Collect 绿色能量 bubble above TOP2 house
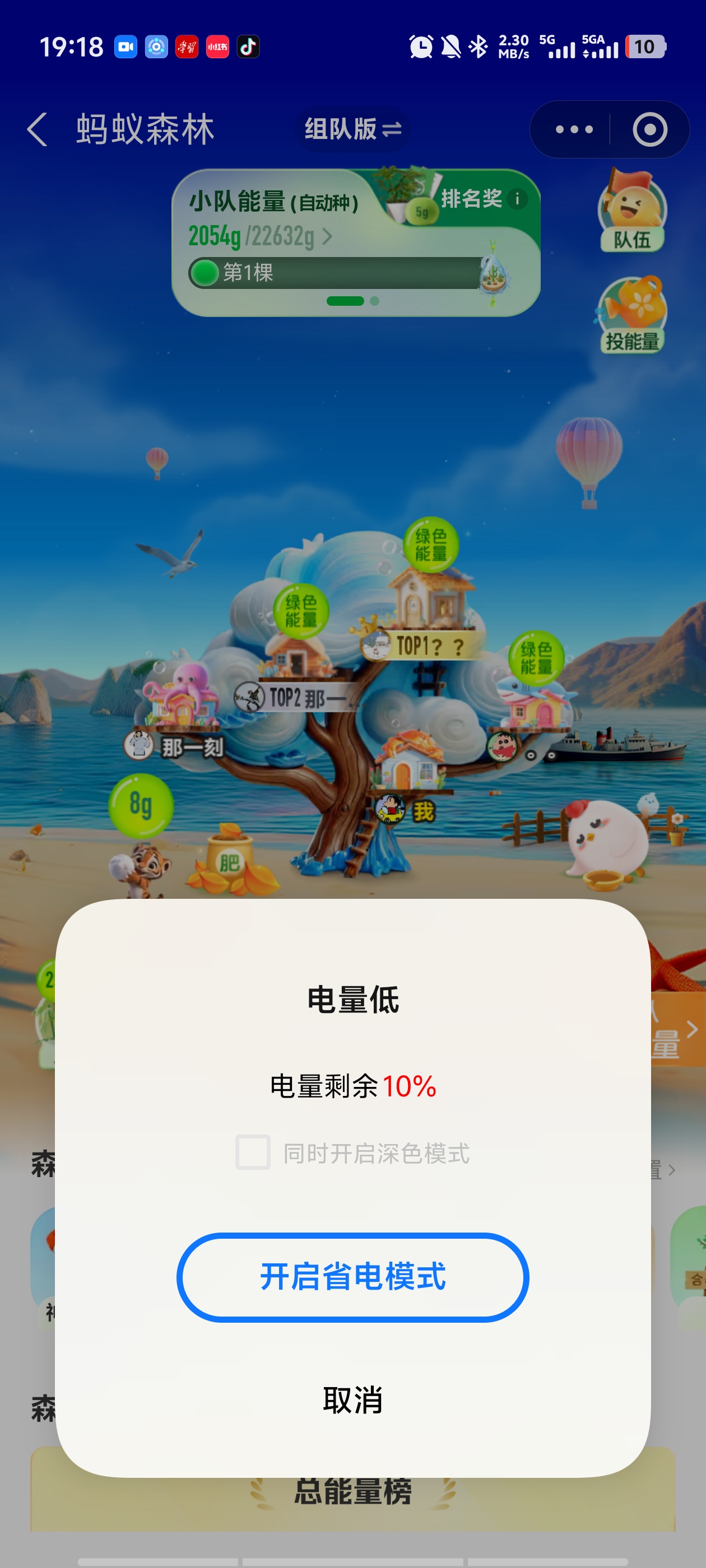Screen dimensions: 706x1568 click(x=301, y=610)
